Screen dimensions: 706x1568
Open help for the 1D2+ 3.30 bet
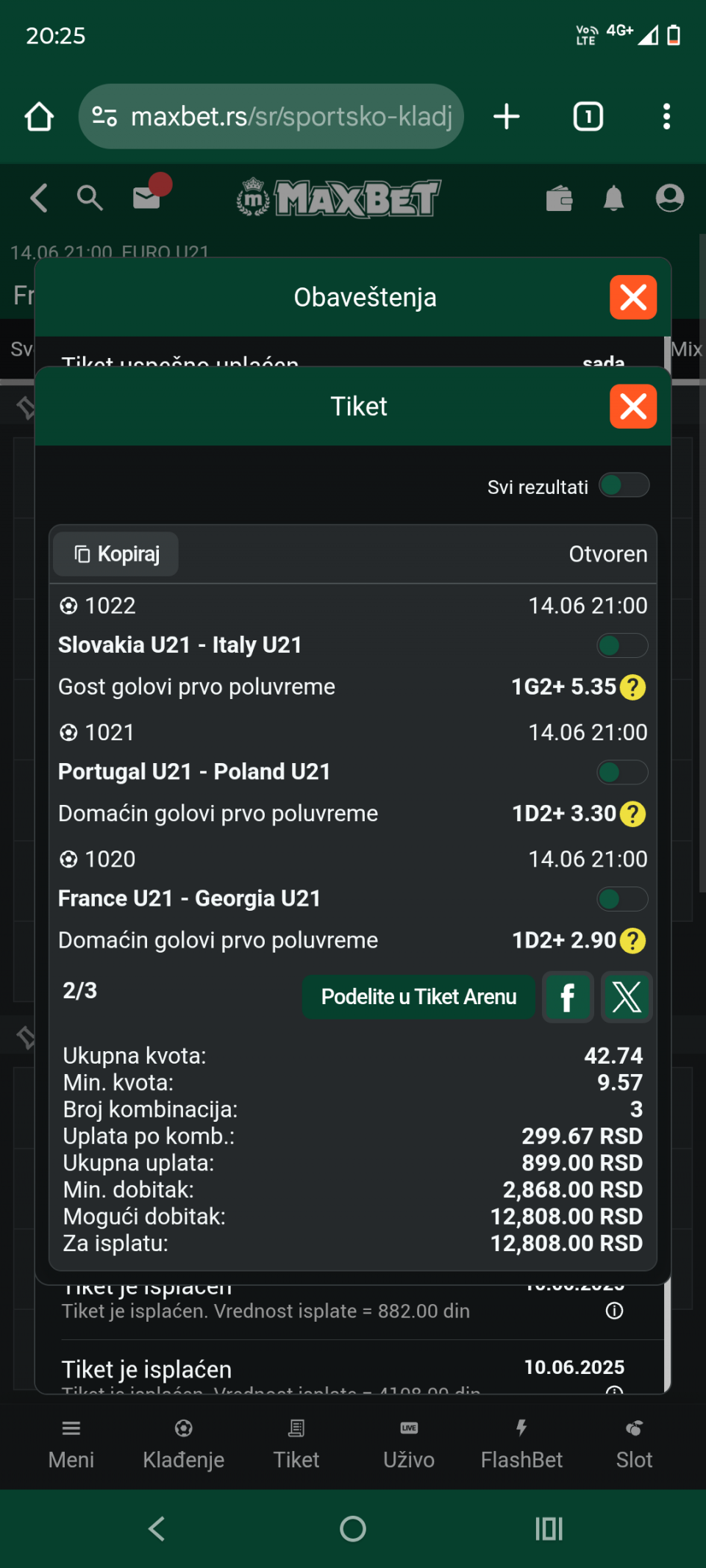(x=632, y=814)
